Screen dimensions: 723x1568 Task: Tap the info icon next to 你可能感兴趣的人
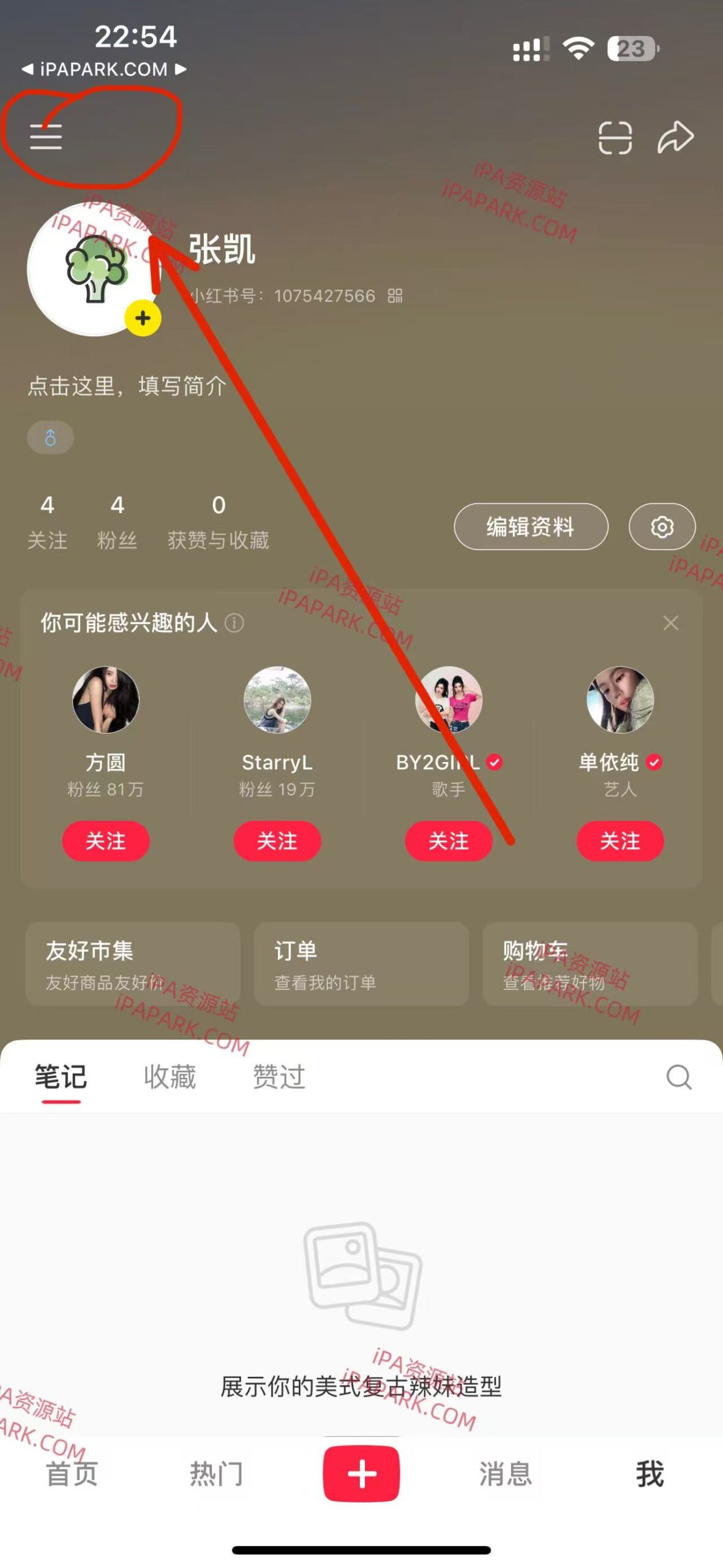(233, 624)
